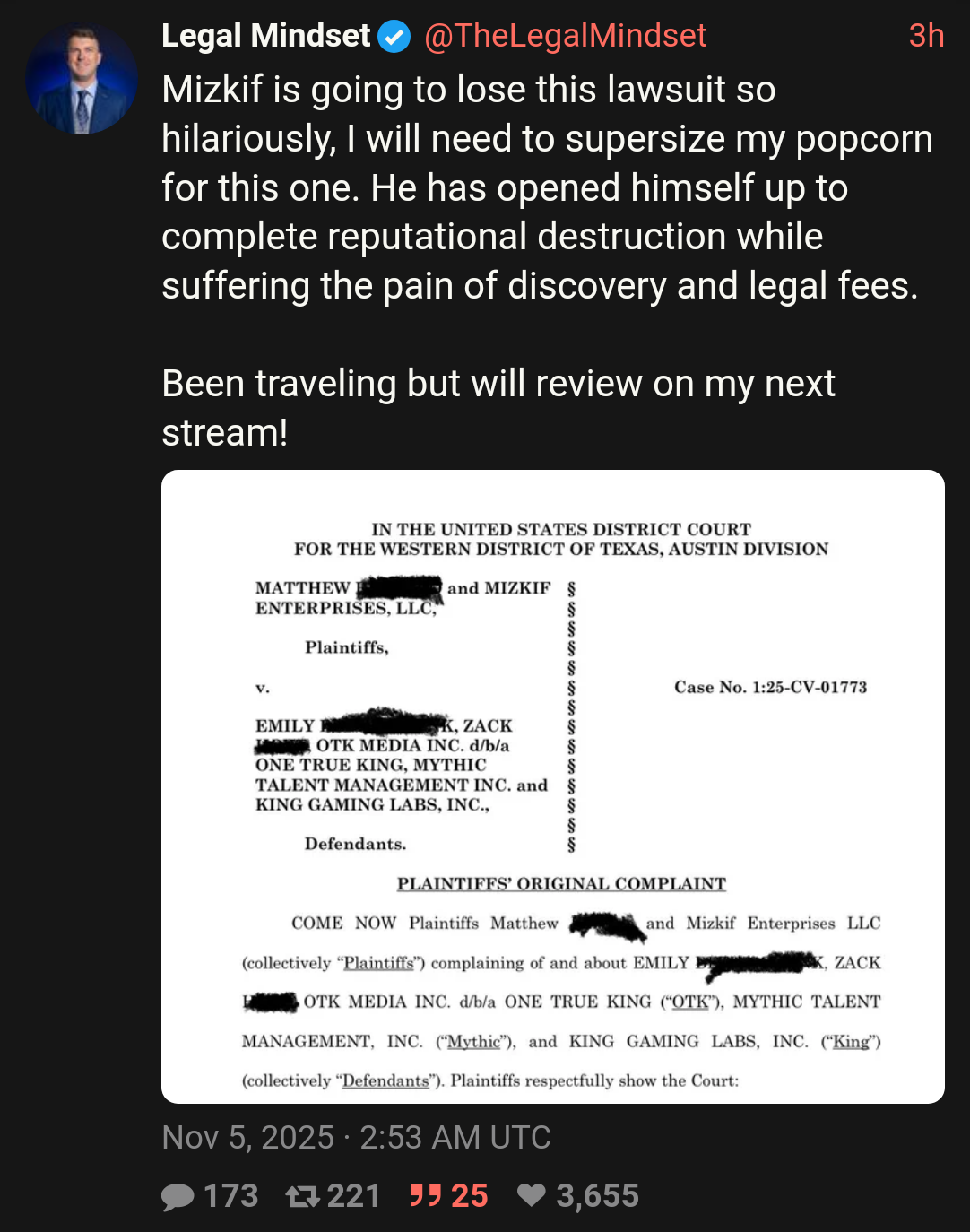The width and height of the screenshot is (970, 1232).
Task: Open the attached court complaint image
Action: click(x=552, y=786)
